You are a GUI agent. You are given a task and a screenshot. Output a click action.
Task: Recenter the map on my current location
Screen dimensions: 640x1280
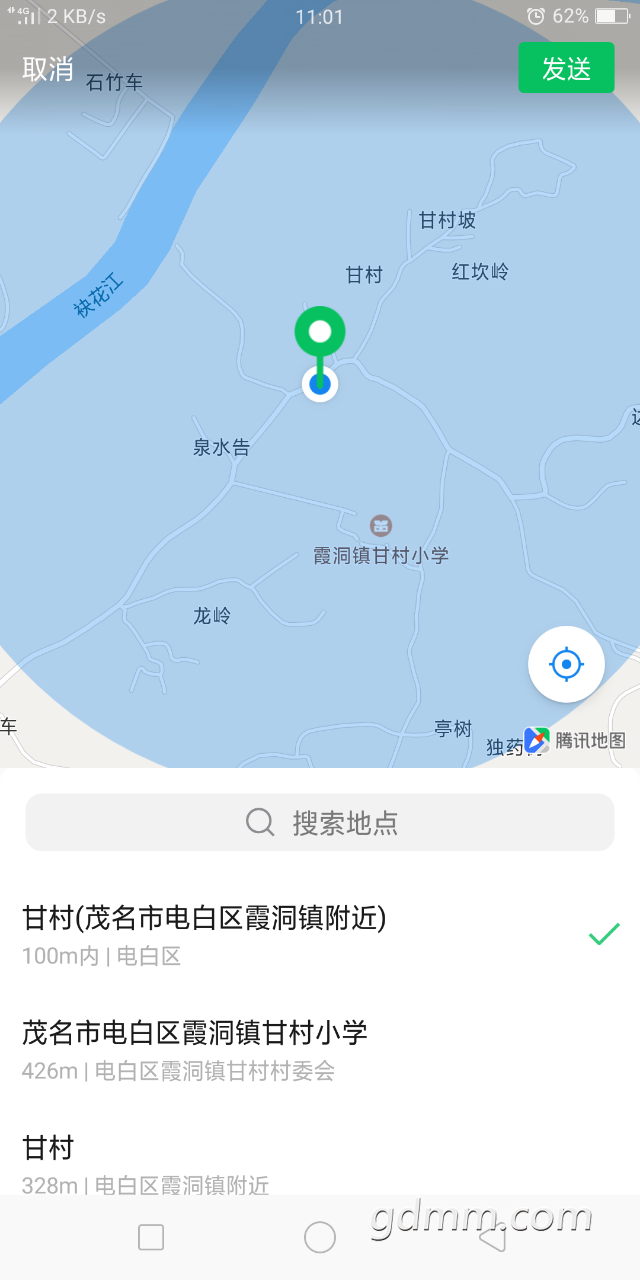[x=566, y=664]
